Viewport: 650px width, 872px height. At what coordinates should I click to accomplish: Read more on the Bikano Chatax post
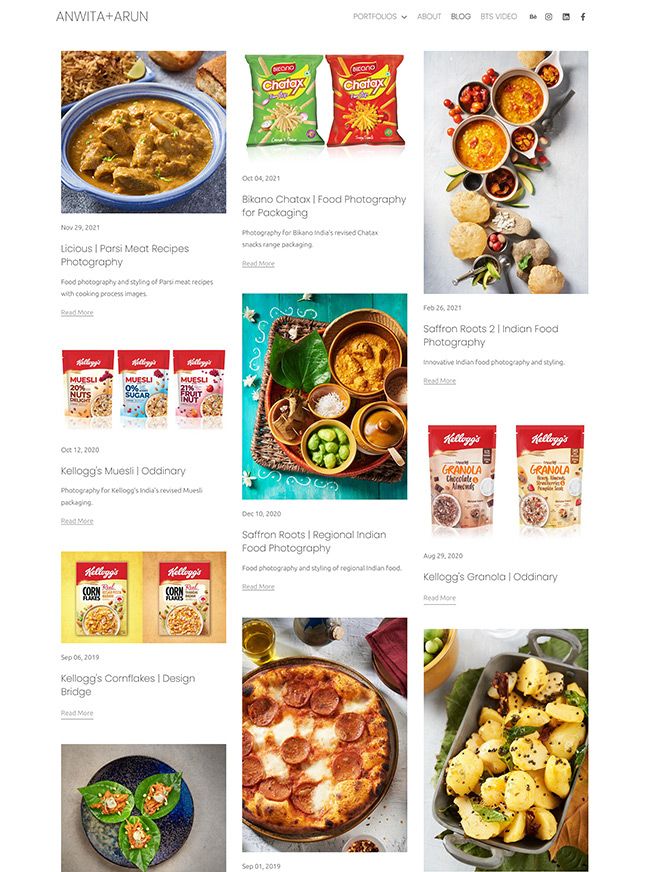258,264
